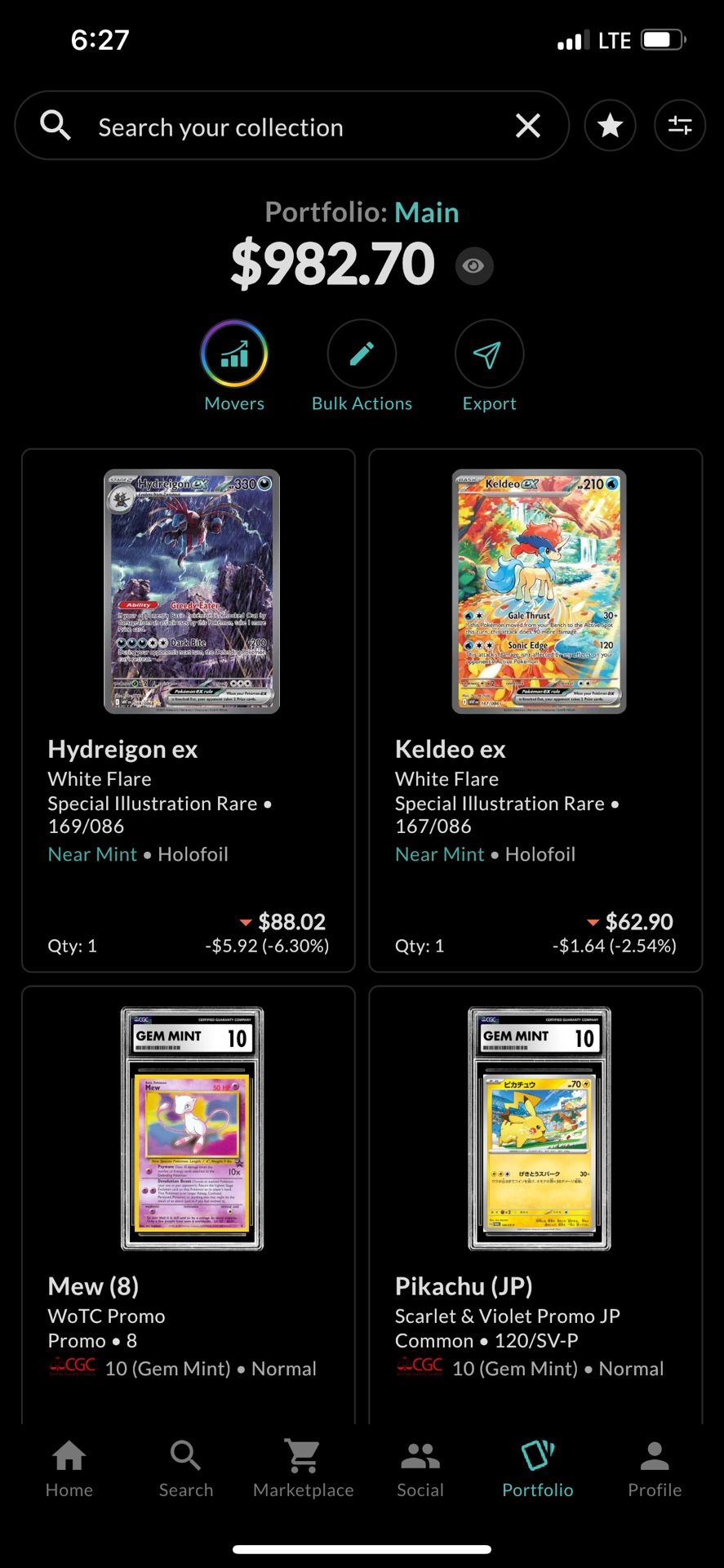Select the Bulk Actions pencil icon
Screen dimensions: 724x1568
pos(362,354)
